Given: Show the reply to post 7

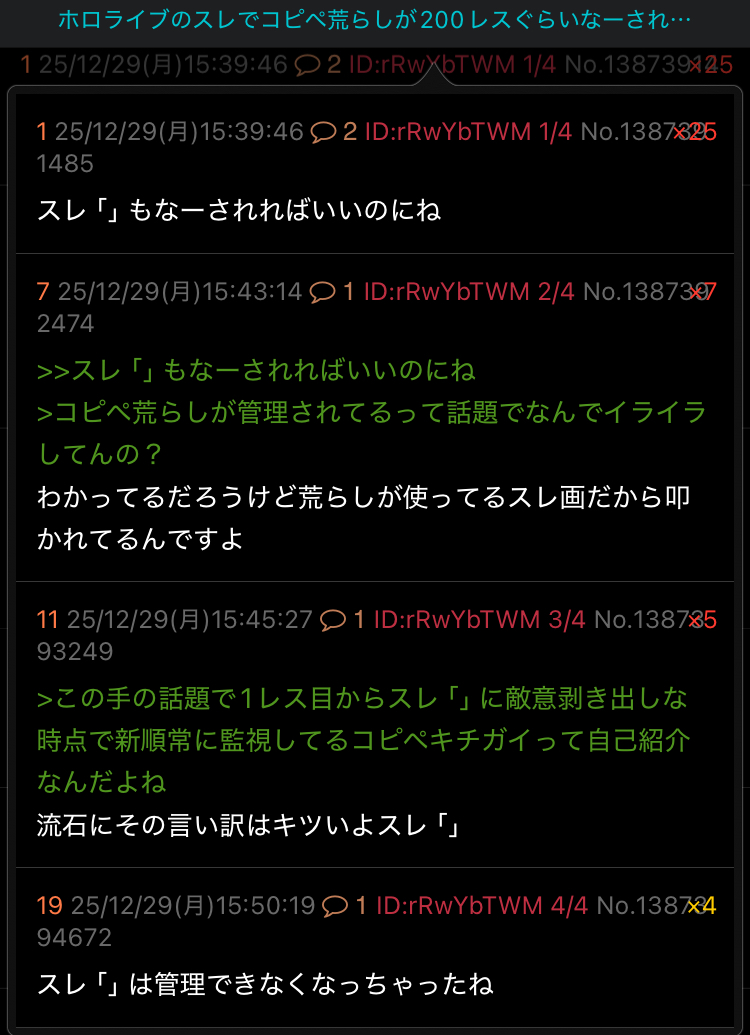Looking at the screenshot, I should (x=333, y=292).
